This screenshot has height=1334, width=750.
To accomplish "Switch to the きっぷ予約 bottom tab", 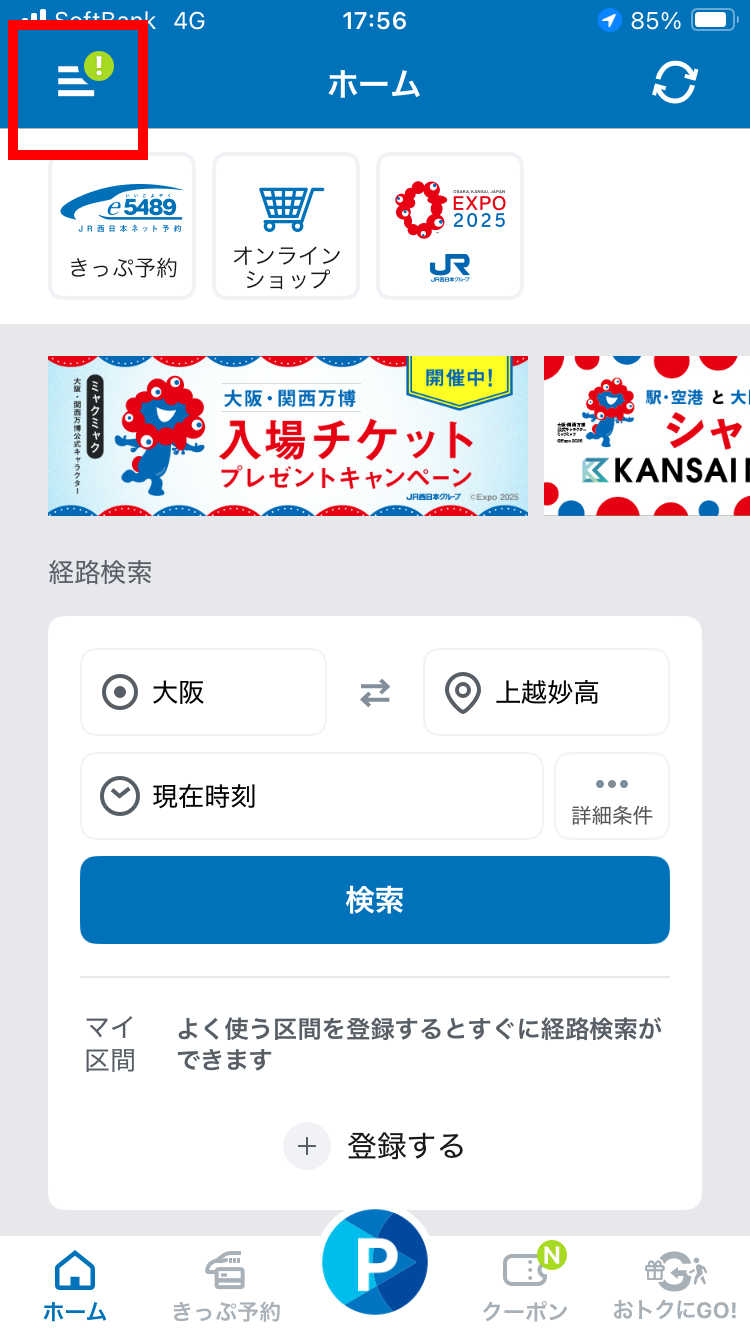I will (x=226, y=1286).
